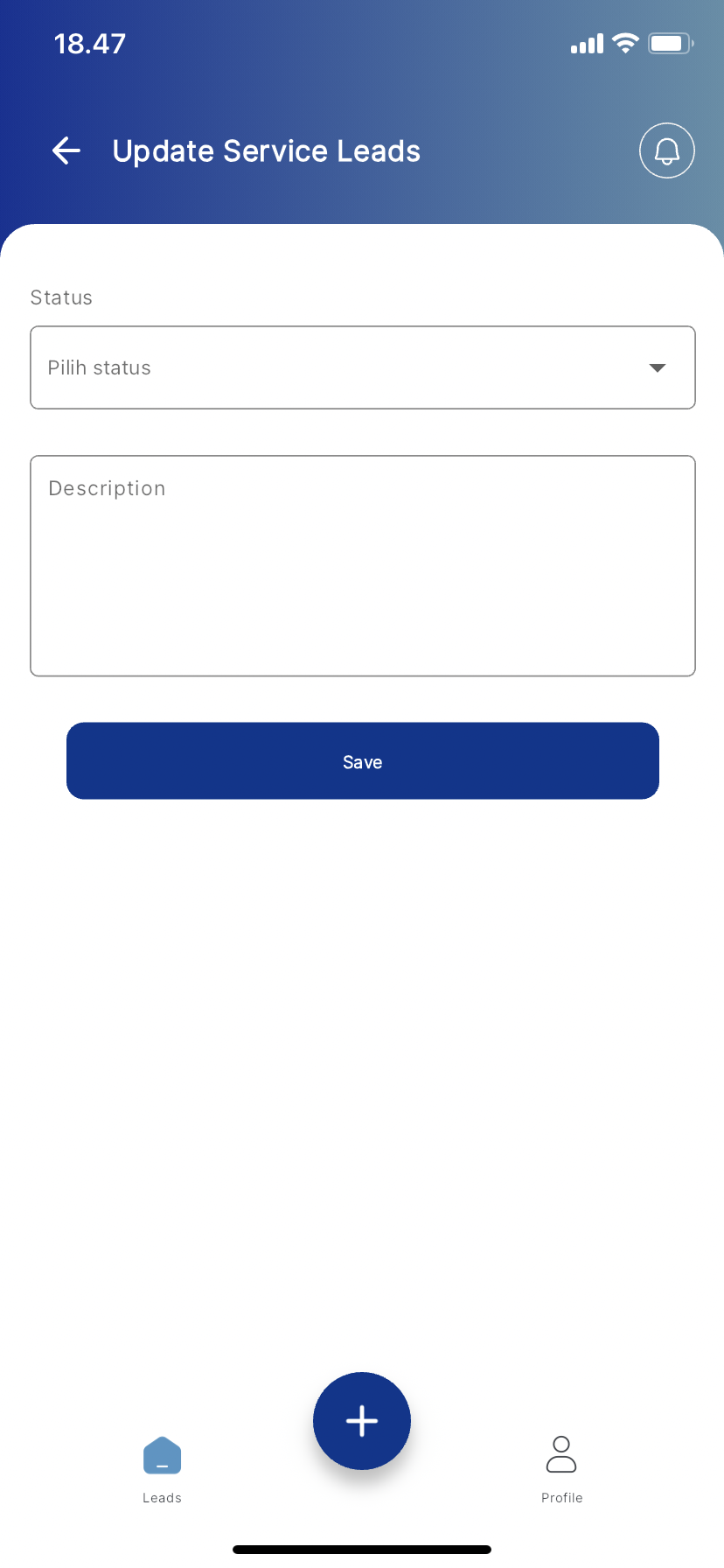Go back using the arrow icon
The width and height of the screenshot is (724, 1568).
(66, 150)
